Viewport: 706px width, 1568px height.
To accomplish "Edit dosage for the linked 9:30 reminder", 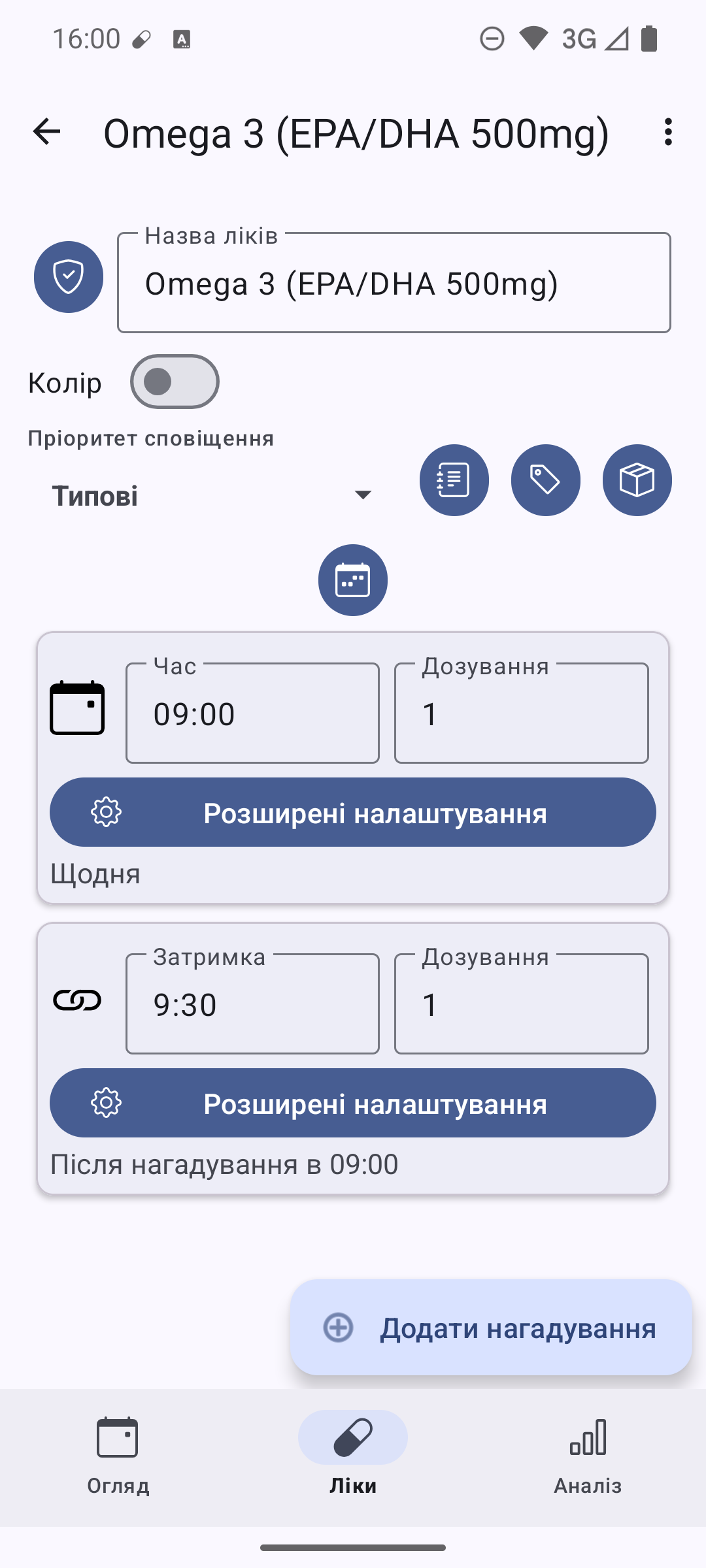I will 521,1004.
